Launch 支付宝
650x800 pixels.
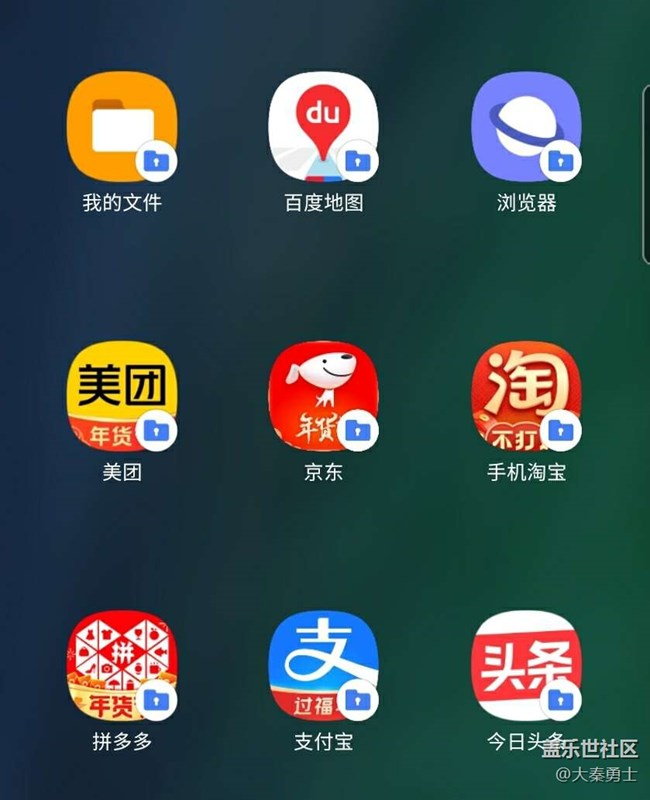point(323,666)
